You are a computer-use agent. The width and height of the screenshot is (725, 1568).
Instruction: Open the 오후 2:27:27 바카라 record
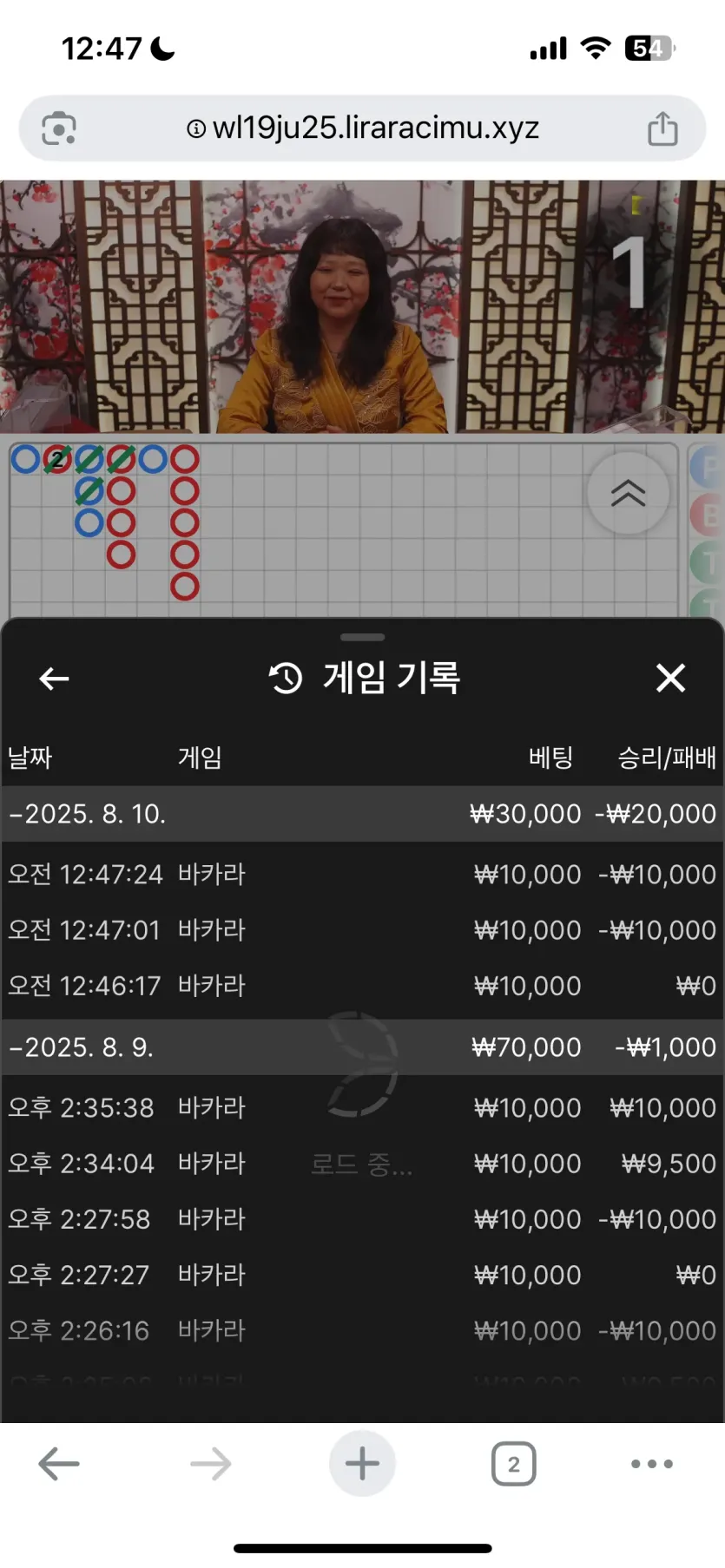[x=362, y=1275]
